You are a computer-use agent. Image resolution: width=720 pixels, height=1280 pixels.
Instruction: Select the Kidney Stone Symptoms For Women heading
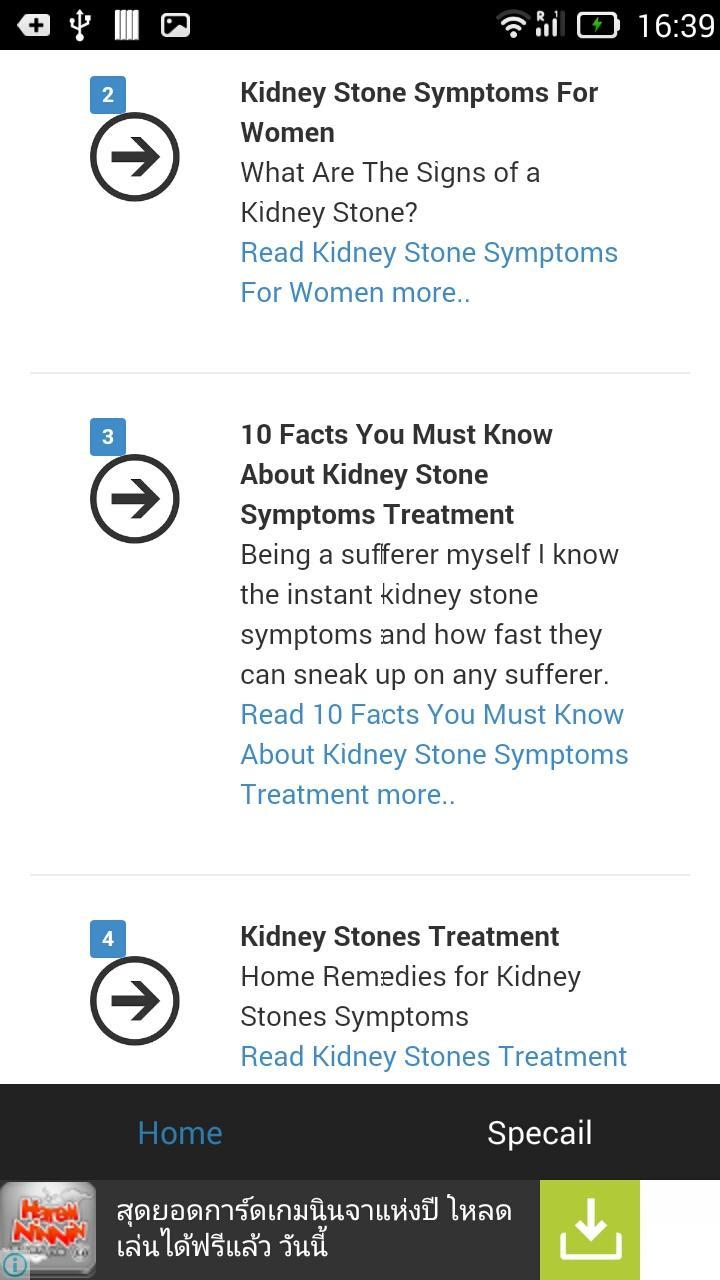click(418, 112)
